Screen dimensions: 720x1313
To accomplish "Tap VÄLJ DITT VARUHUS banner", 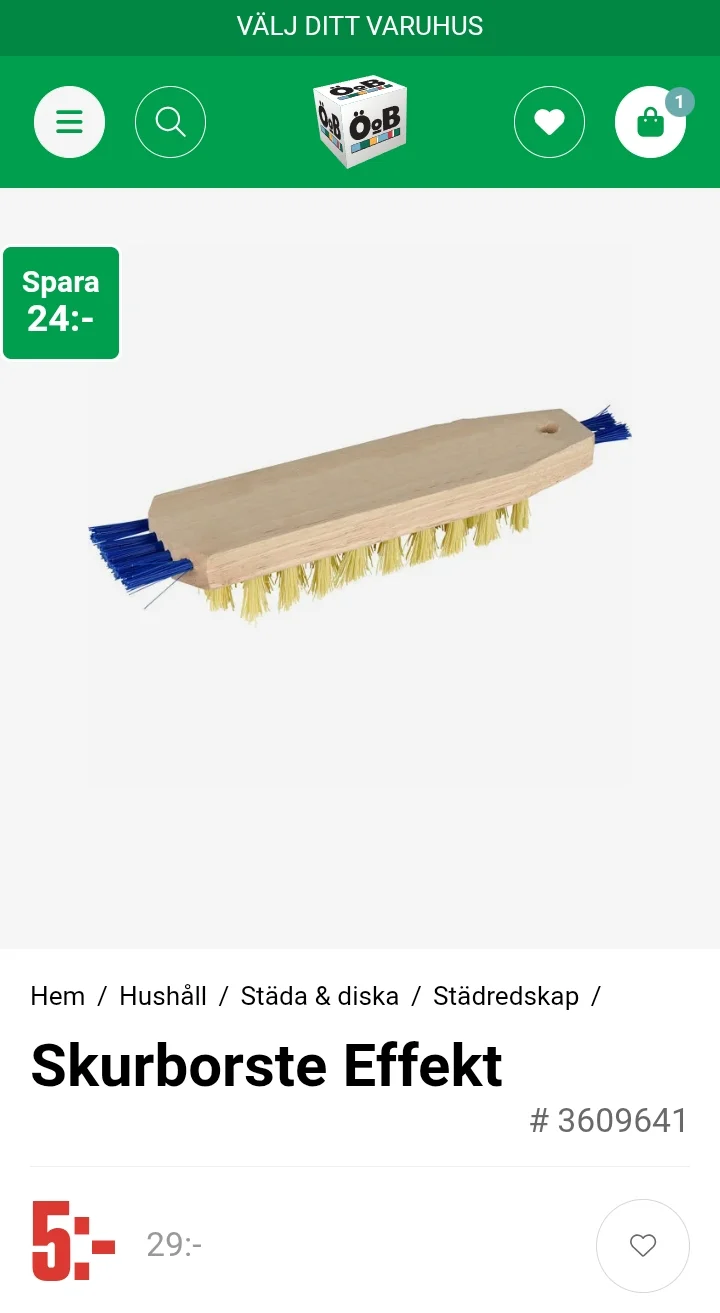I will 360,26.
